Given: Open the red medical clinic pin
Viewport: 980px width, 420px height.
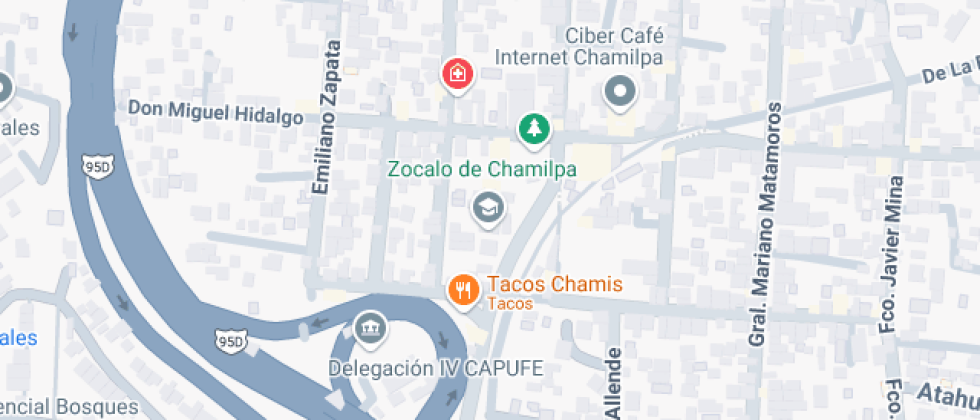Looking at the screenshot, I should (x=457, y=73).
